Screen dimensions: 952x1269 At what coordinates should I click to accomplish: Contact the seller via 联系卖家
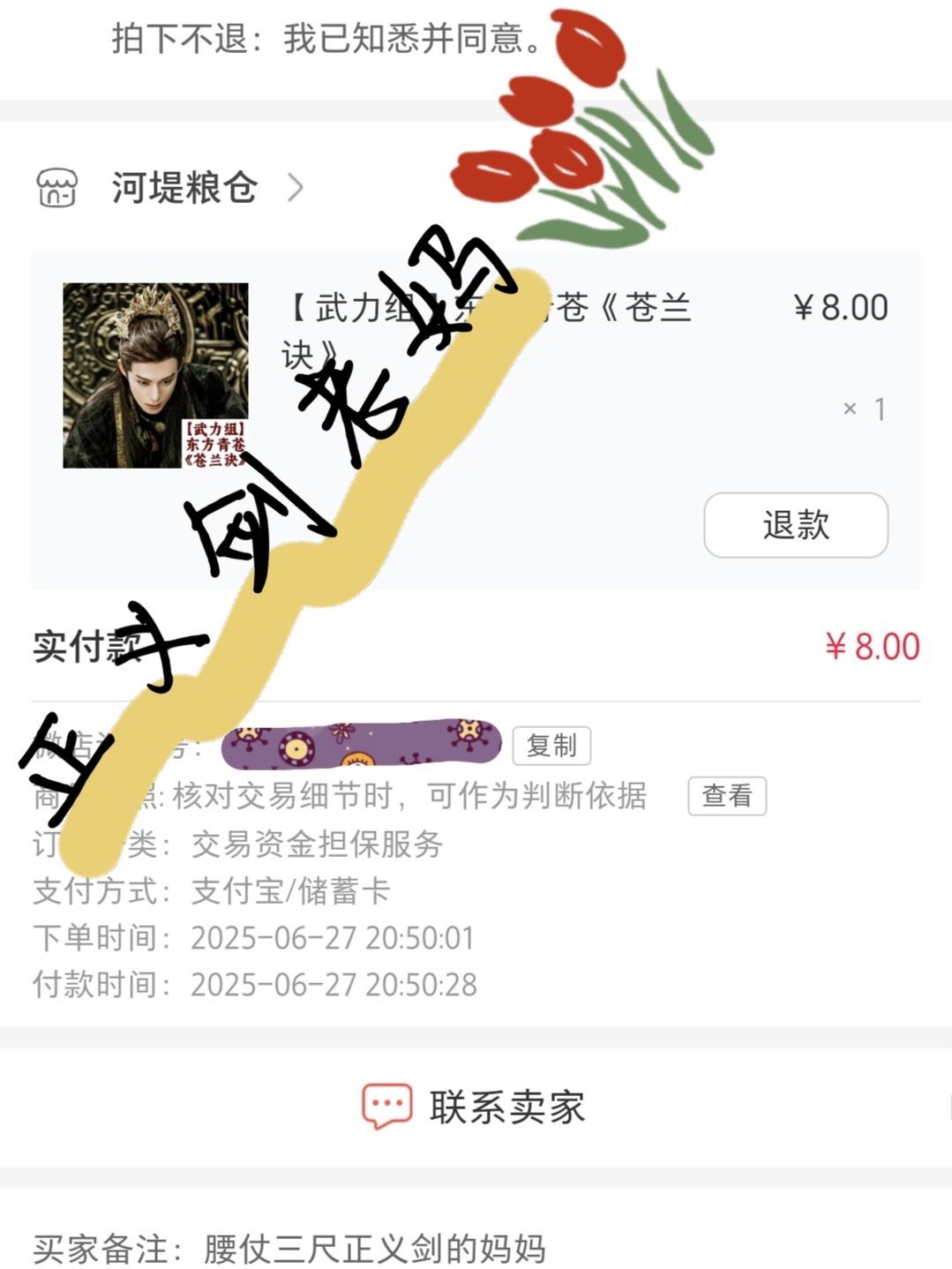[x=475, y=1107]
